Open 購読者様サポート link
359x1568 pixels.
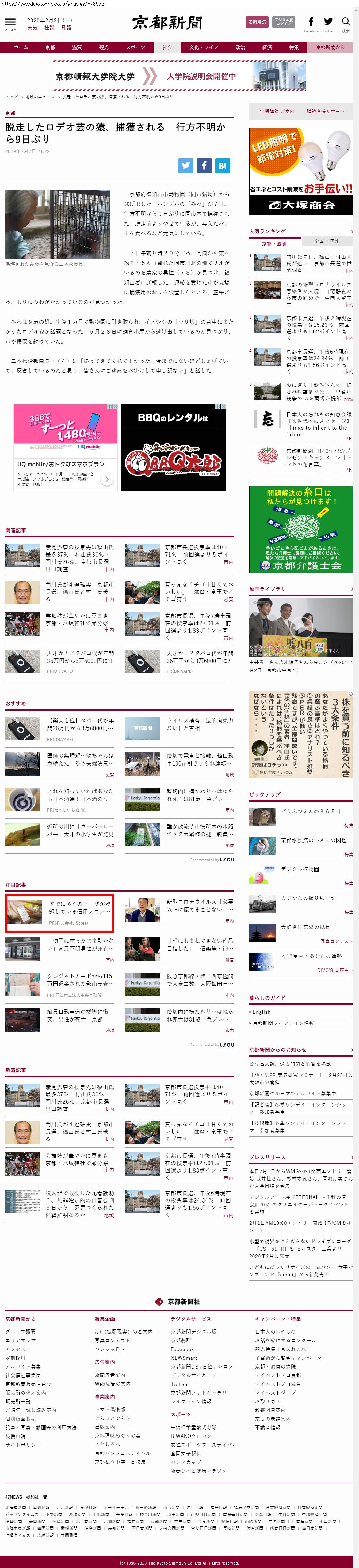(x=325, y=111)
